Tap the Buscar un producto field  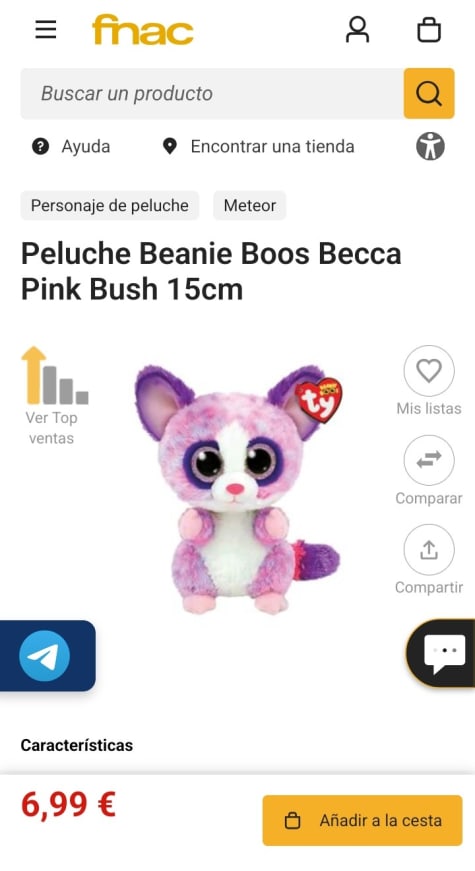click(x=212, y=93)
